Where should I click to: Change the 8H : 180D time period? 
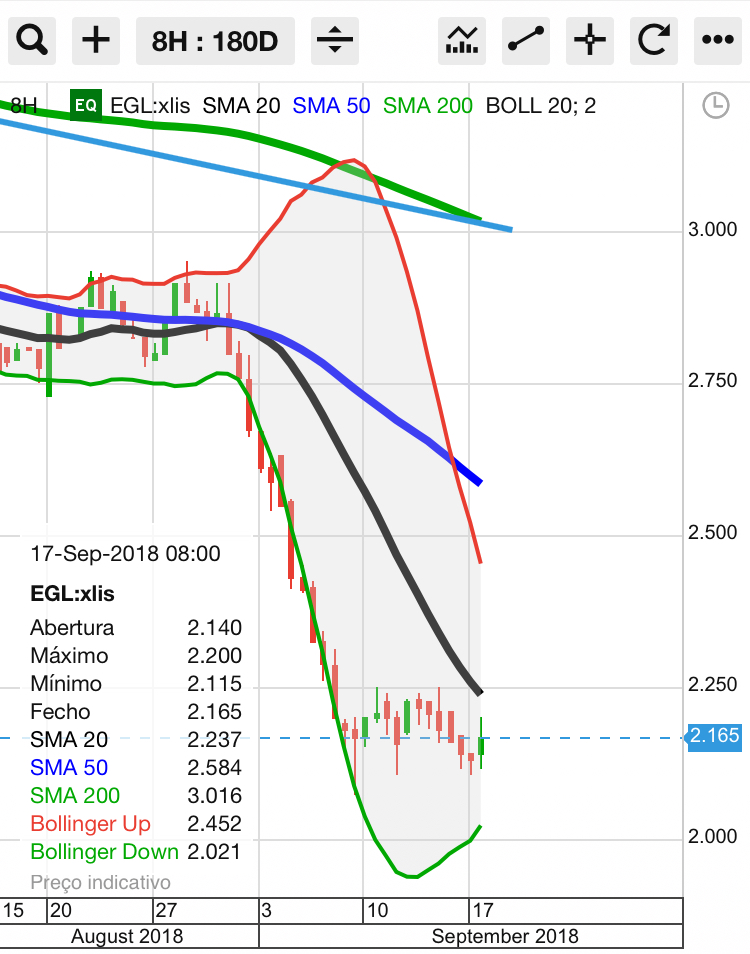pos(215,41)
